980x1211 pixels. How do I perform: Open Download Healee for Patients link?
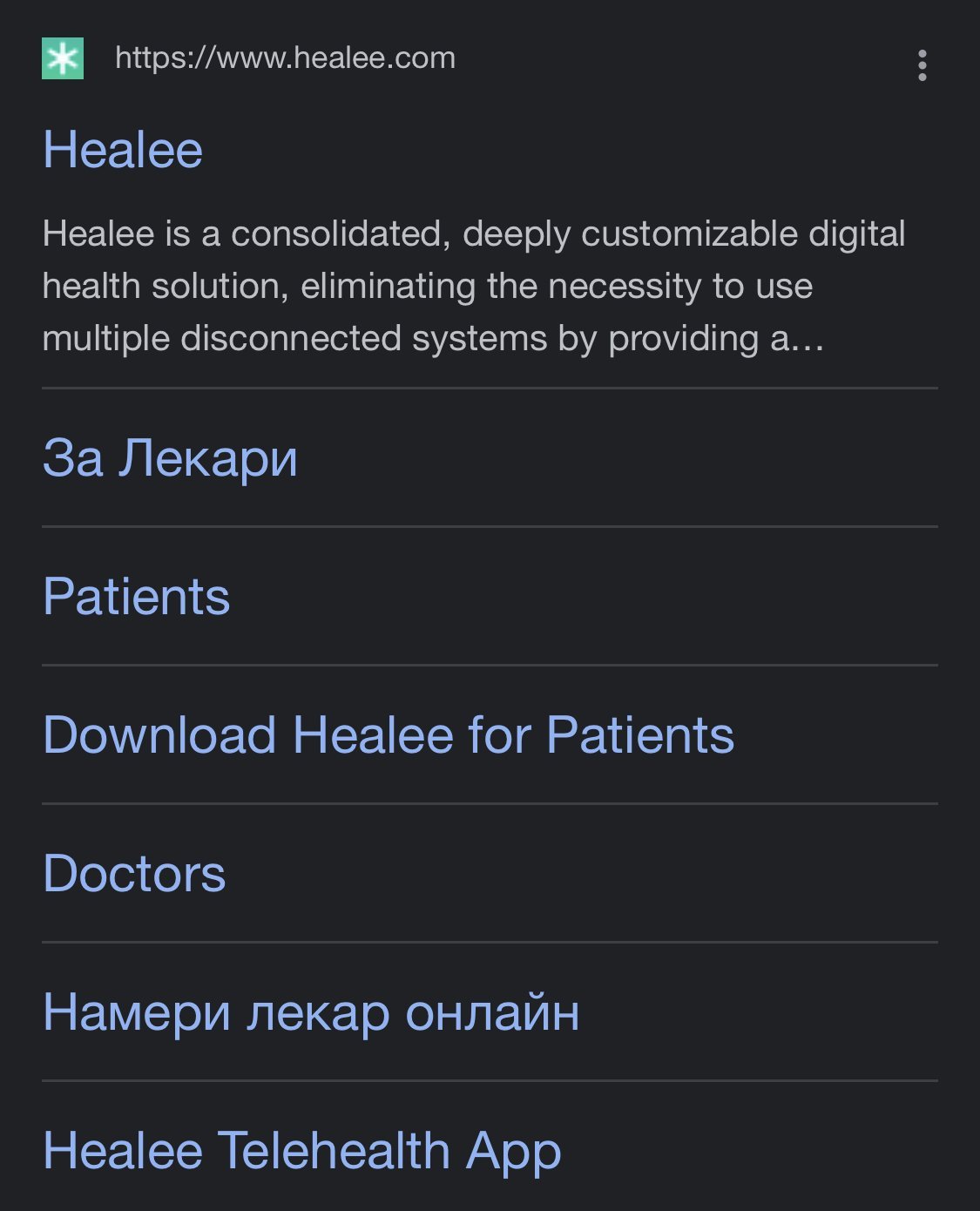[389, 735]
